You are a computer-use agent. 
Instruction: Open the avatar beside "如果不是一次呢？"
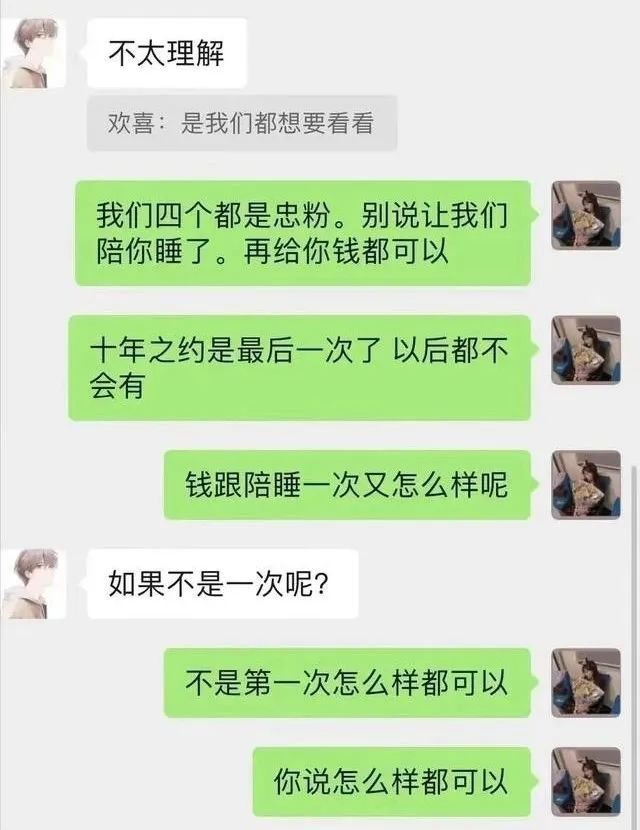(x=39, y=583)
